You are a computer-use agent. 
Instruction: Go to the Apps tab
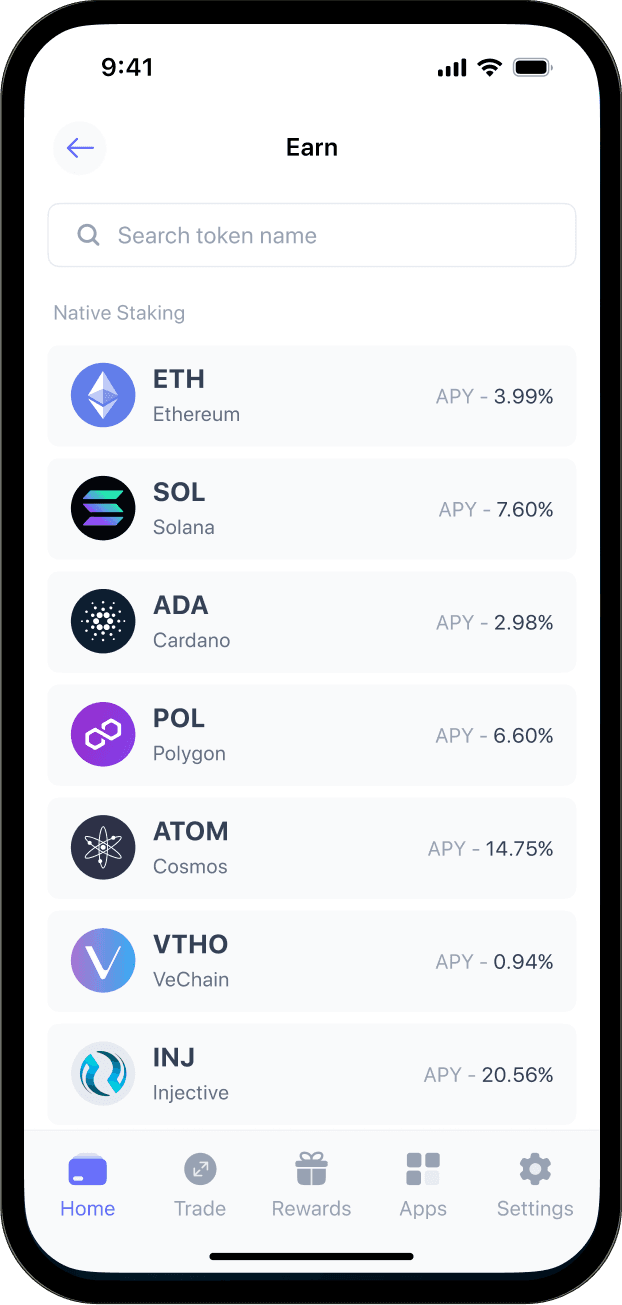click(x=423, y=1185)
